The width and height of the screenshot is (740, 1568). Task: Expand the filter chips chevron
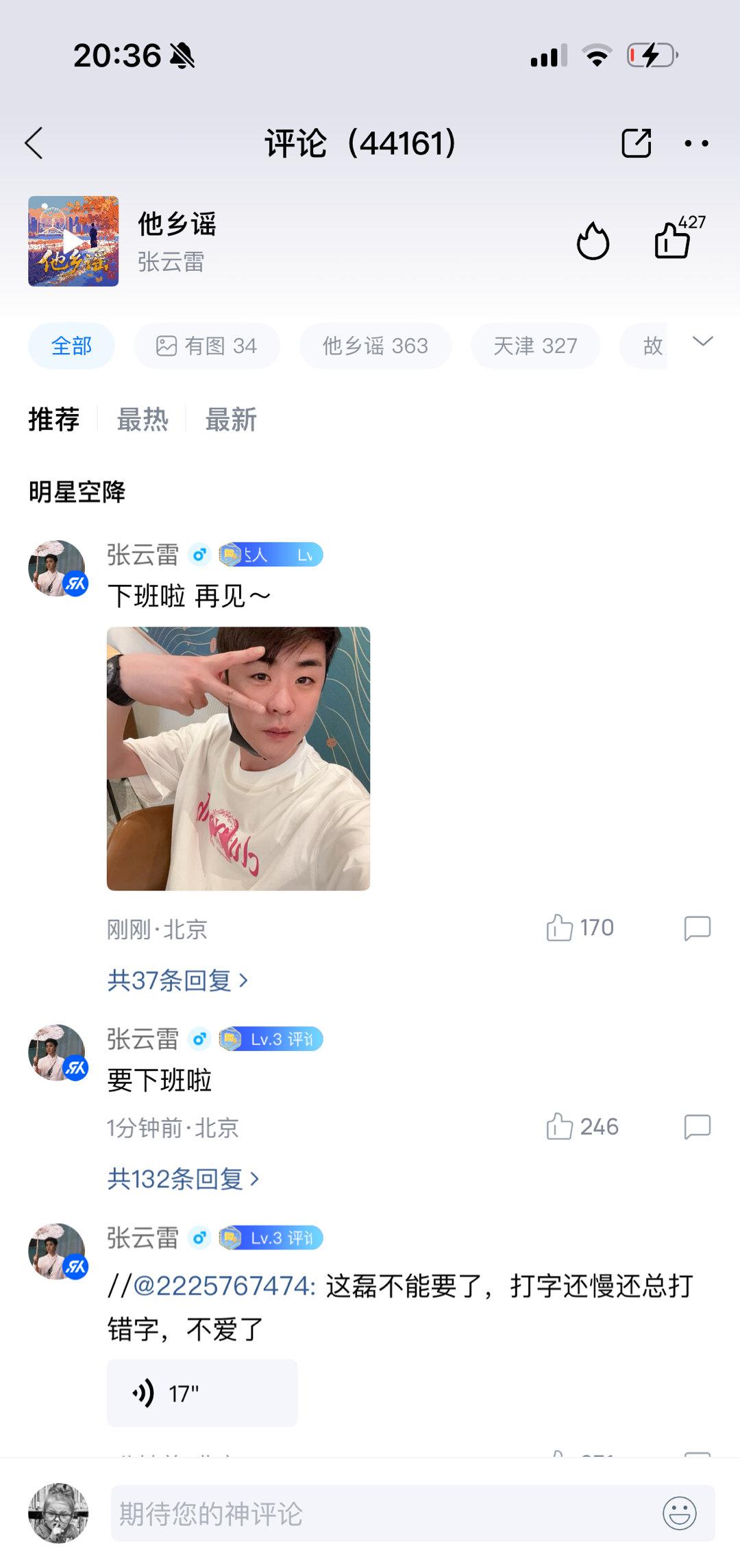tap(703, 341)
